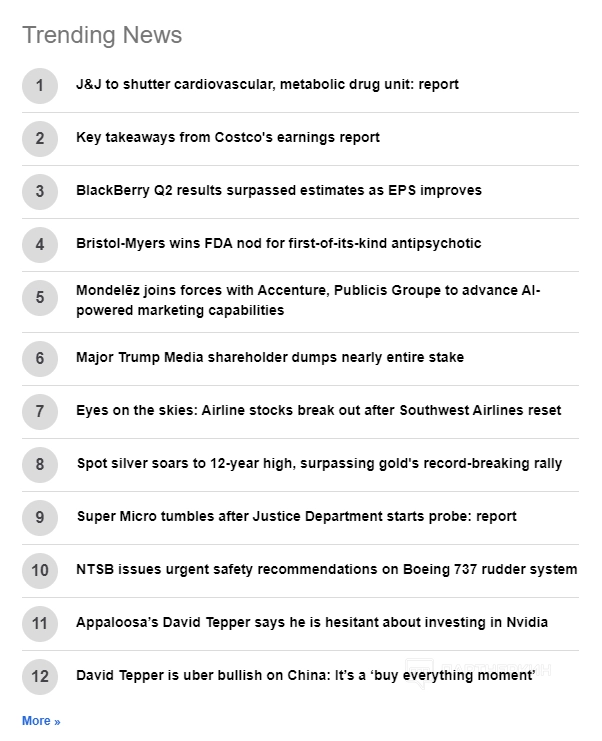602x741 pixels.
Task: Read NTSB Boeing 737 rudder article
Action: coord(326,570)
